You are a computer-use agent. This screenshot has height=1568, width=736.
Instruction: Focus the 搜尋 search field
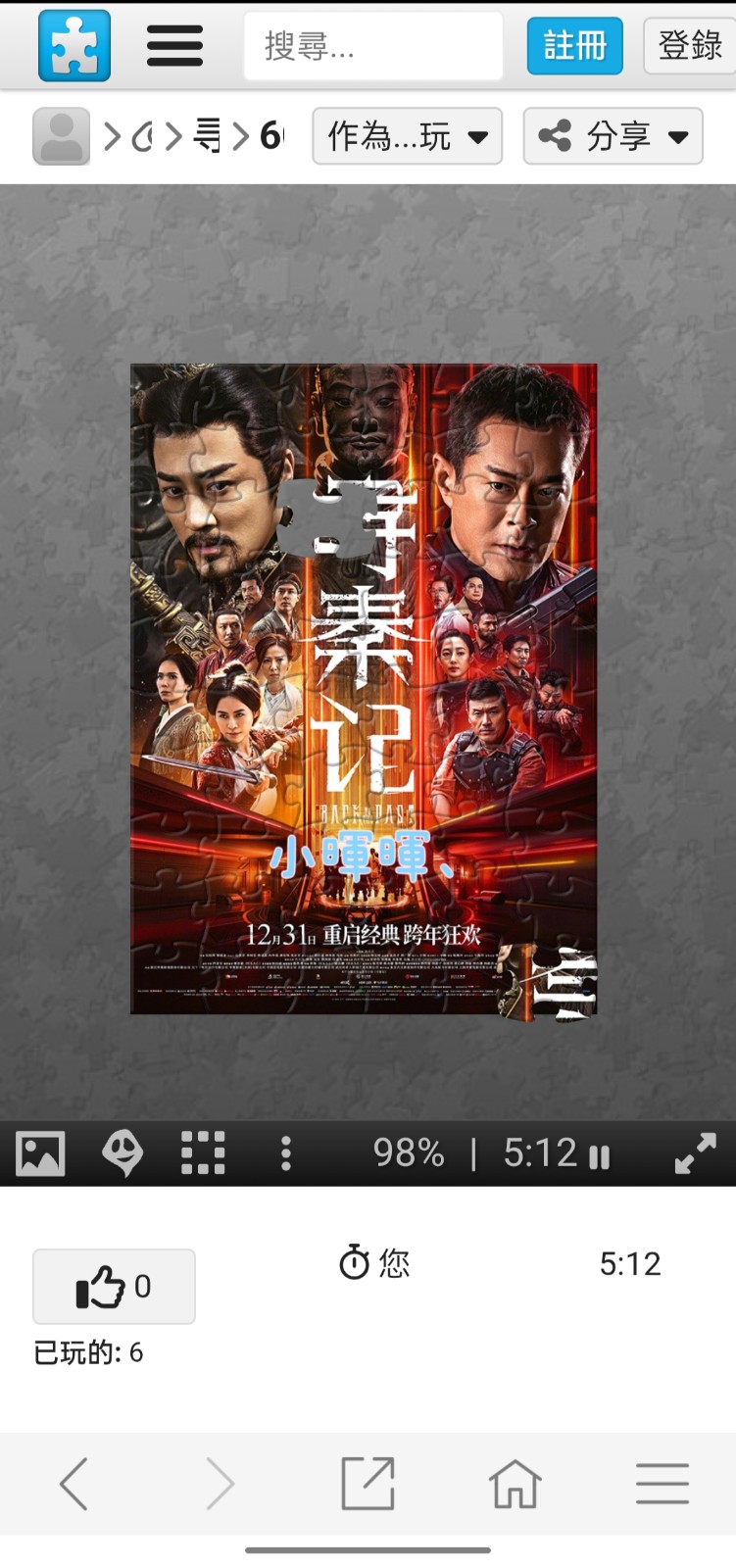pos(372,46)
